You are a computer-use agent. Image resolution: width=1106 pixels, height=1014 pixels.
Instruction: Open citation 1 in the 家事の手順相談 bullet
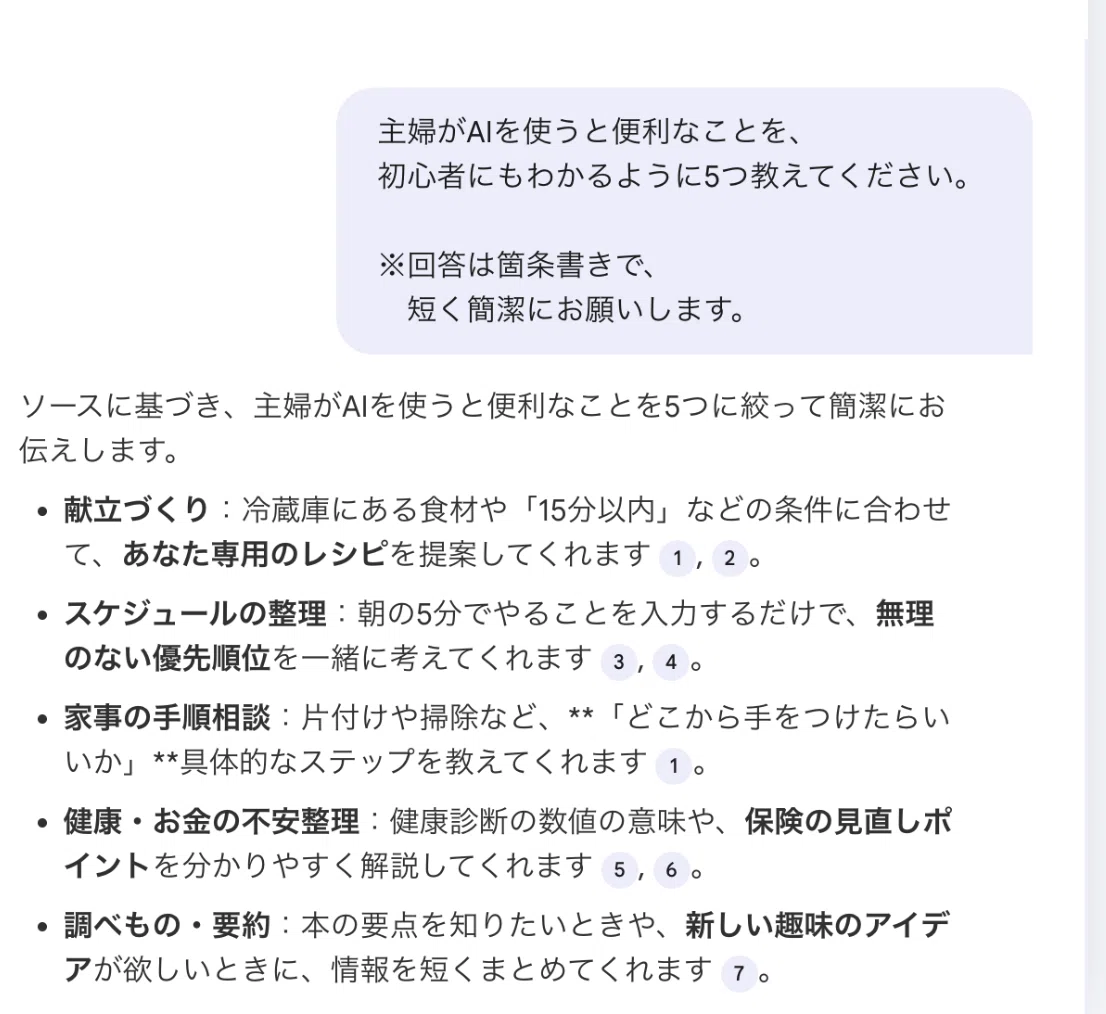click(x=674, y=766)
